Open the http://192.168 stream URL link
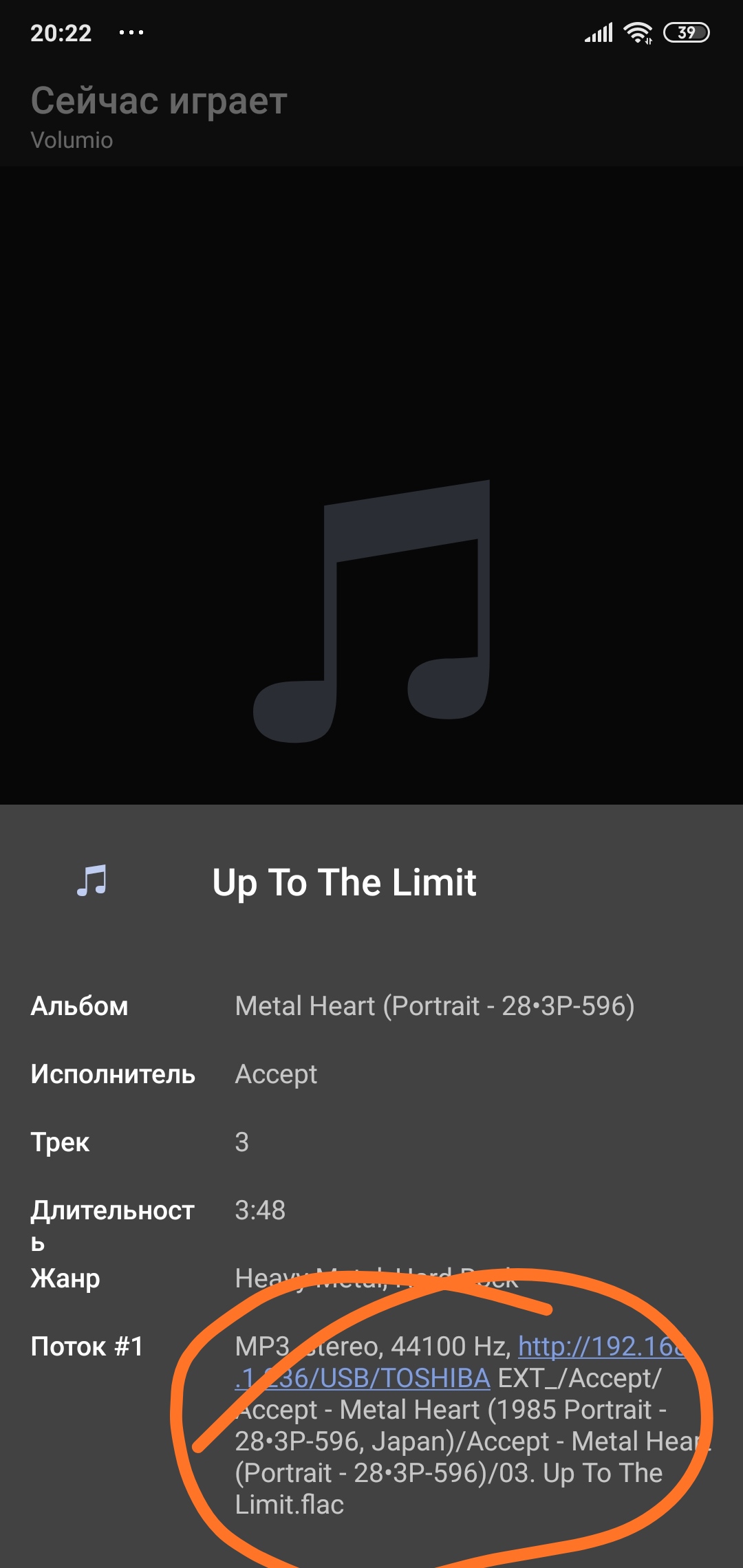Image resolution: width=743 pixels, height=1568 pixels. [x=600, y=1347]
